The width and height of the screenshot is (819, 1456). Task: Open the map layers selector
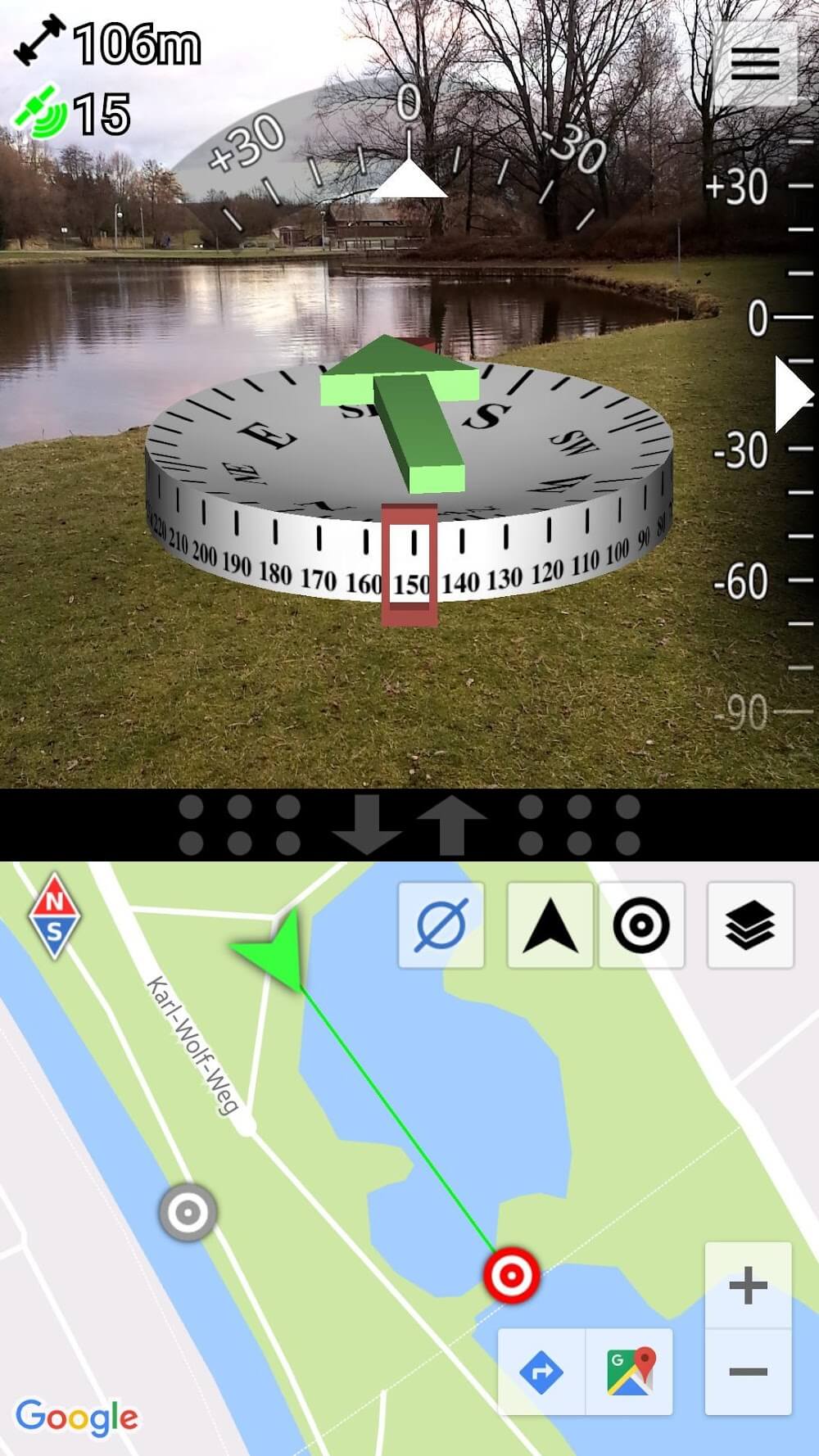(x=749, y=925)
